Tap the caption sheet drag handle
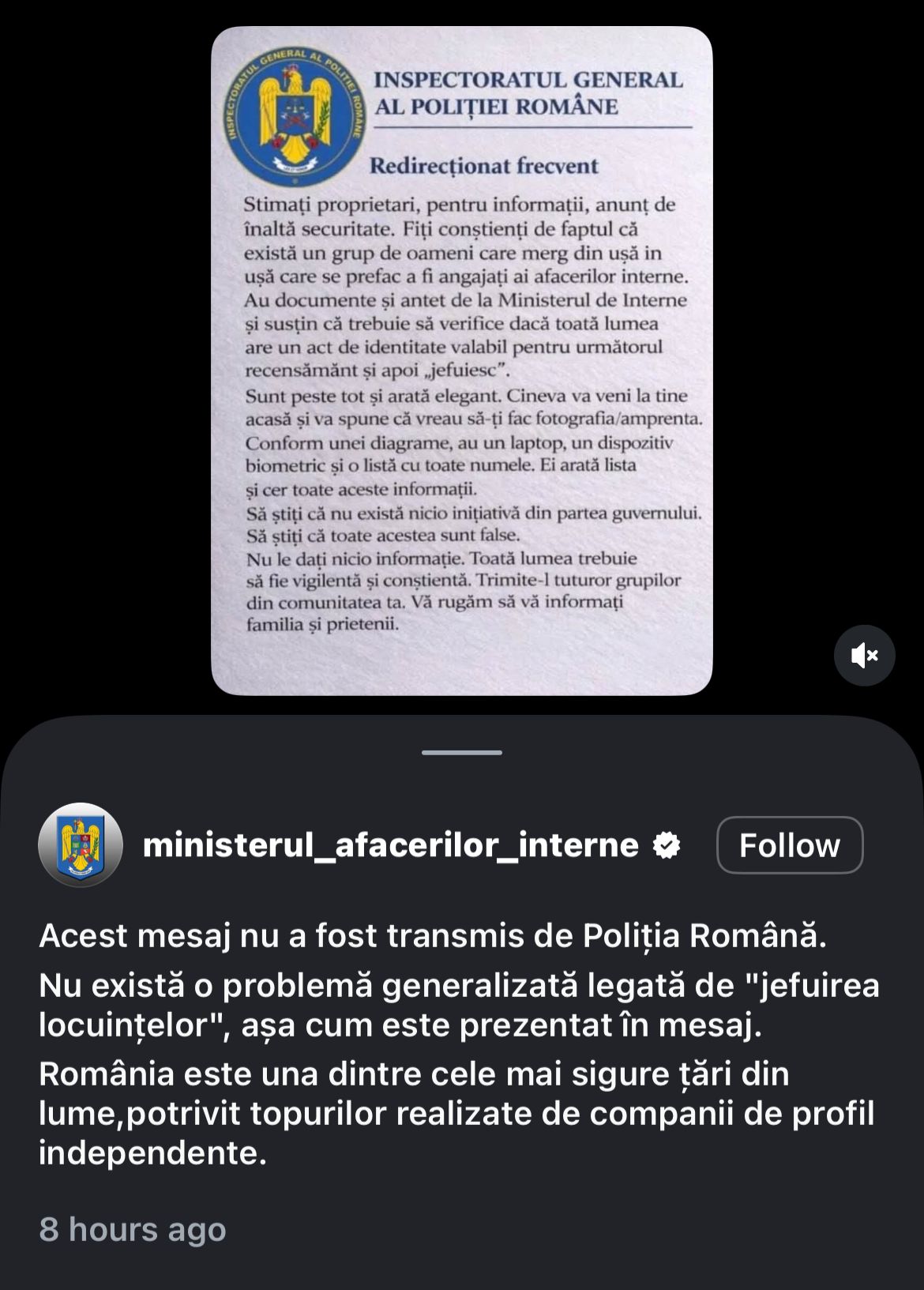 click(x=462, y=752)
